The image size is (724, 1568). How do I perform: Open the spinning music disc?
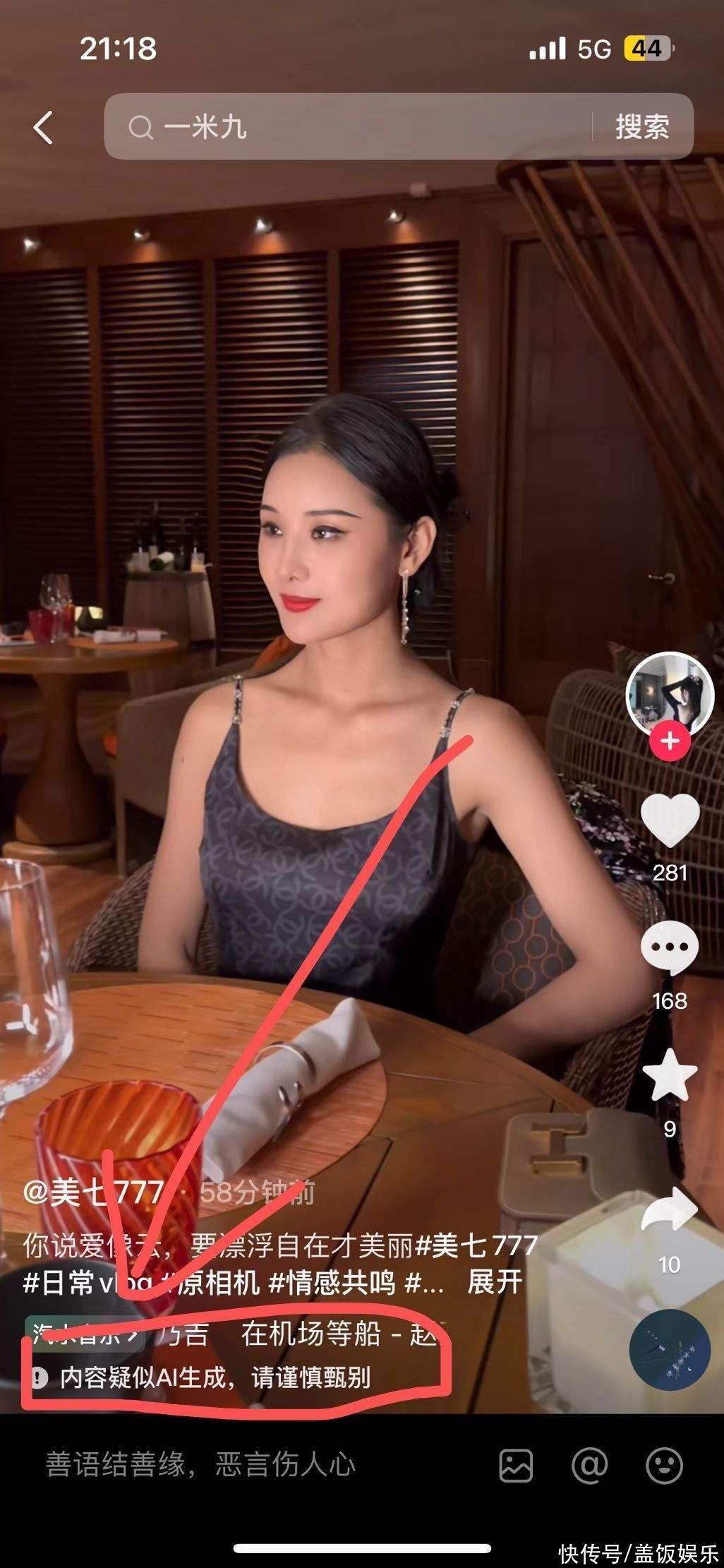pos(669,1350)
